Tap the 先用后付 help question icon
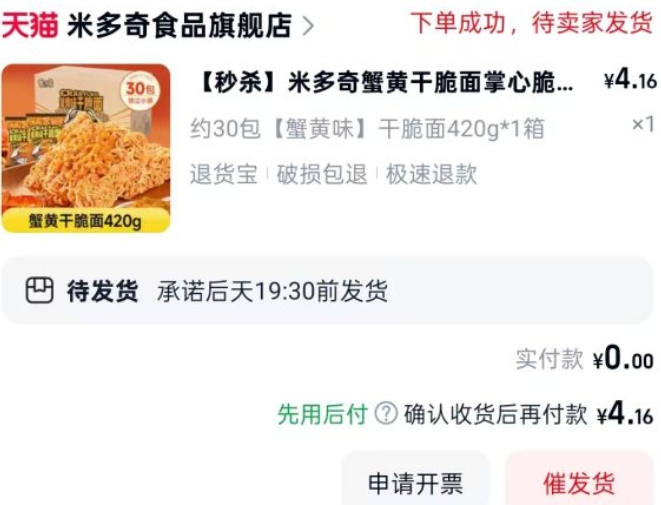The height and width of the screenshot is (505, 661). (x=386, y=414)
